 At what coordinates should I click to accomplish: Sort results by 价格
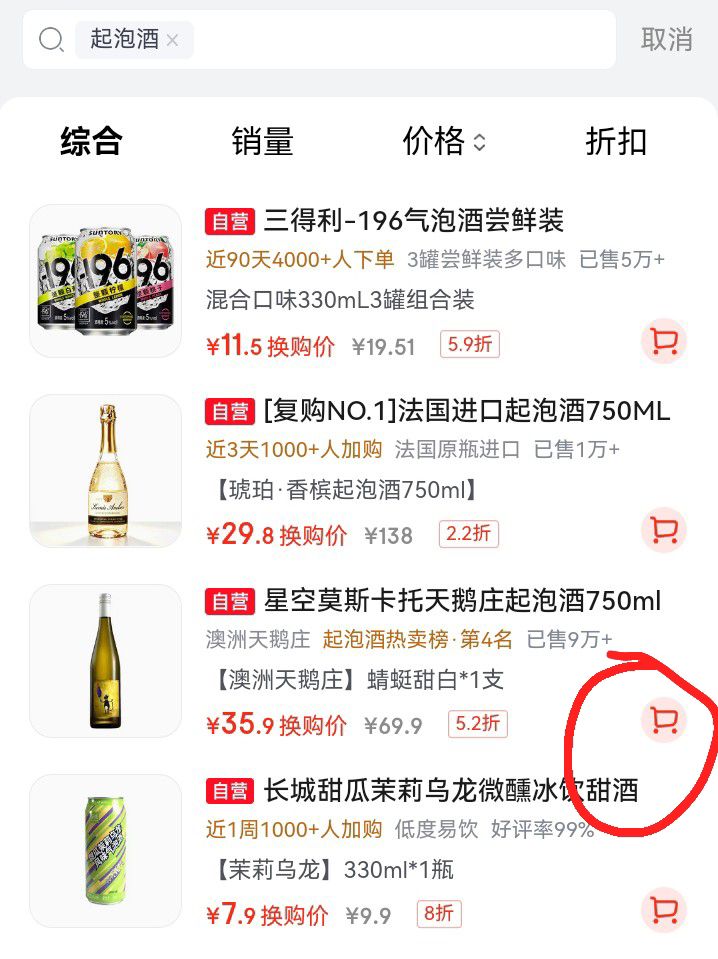[x=444, y=141]
